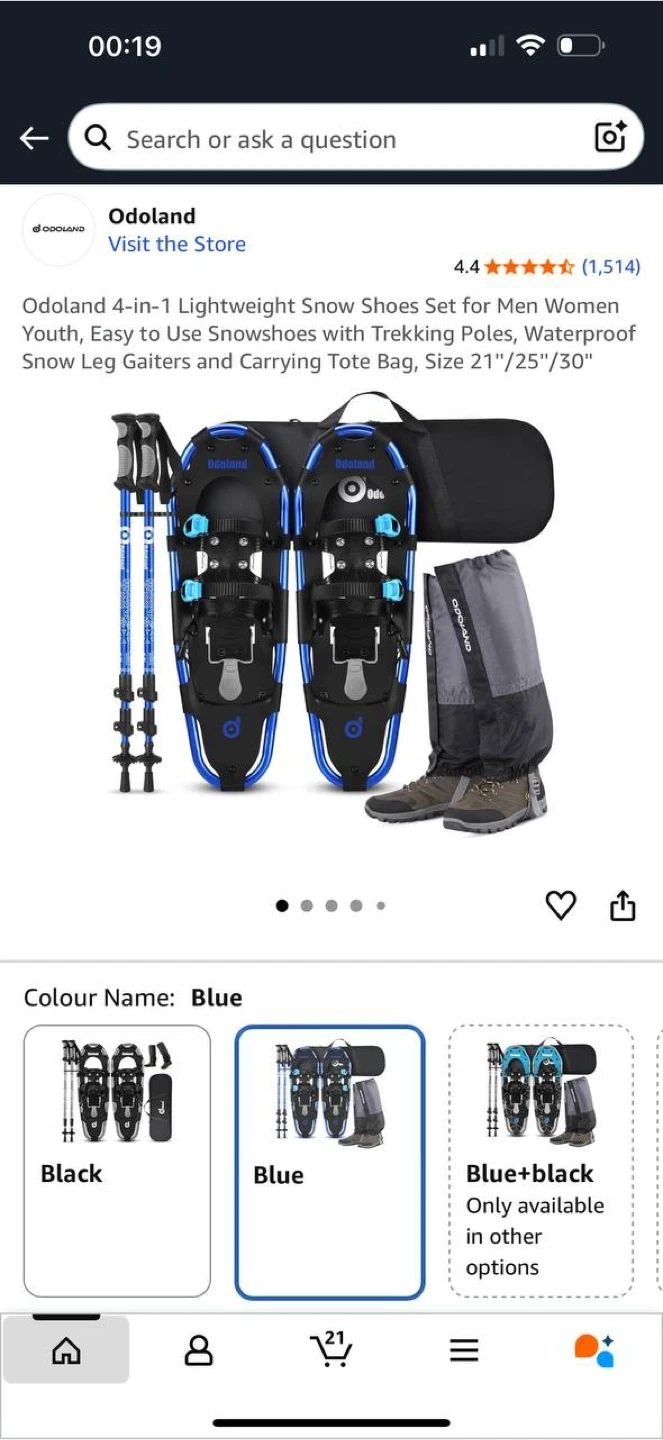The image size is (663, 1440).
Task: Open the account profile tab
Action: coord(199,1351)
